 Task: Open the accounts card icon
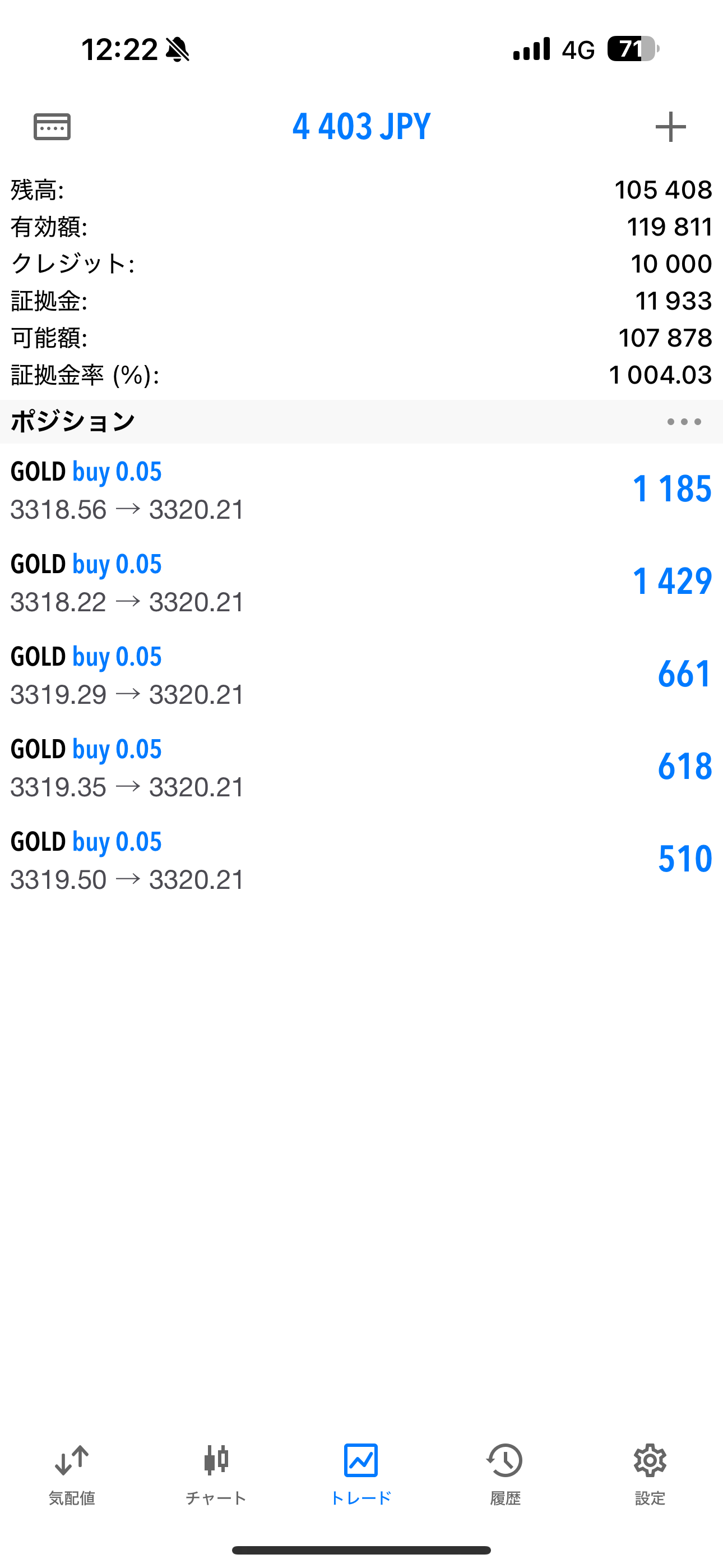(52, 127)
